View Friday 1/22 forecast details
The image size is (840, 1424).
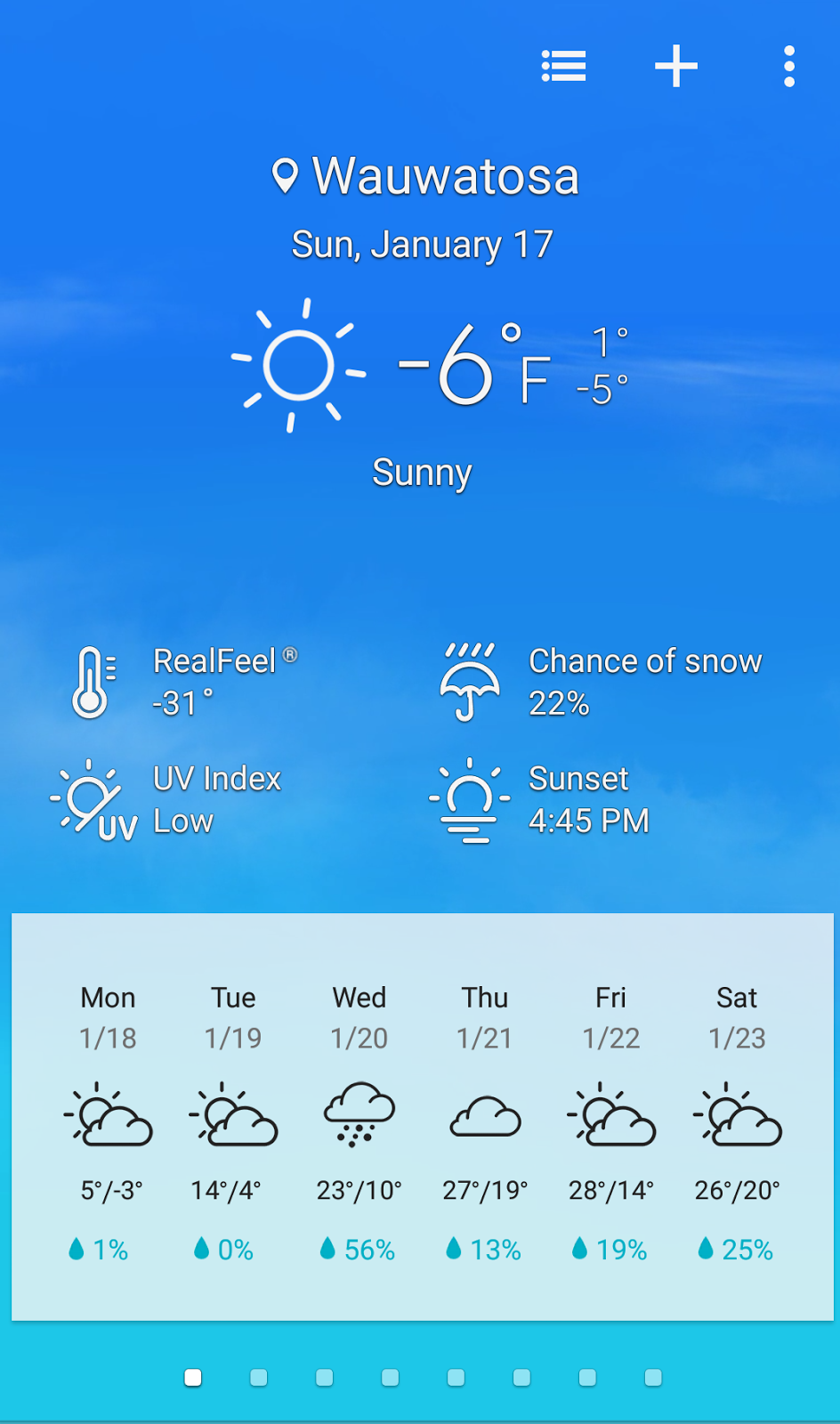click(x=611, y=1121)
